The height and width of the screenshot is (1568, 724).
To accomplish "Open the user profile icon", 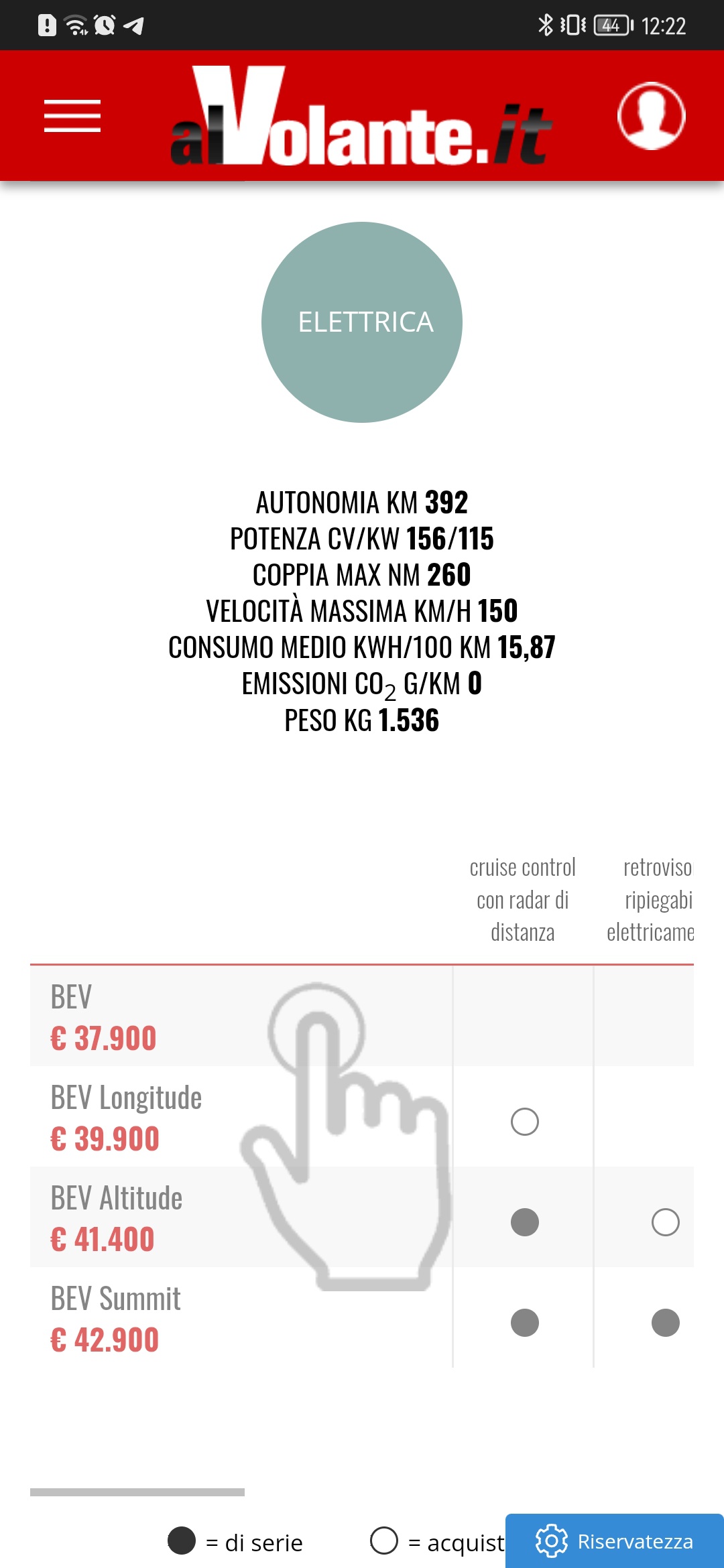I will [651, 116].
